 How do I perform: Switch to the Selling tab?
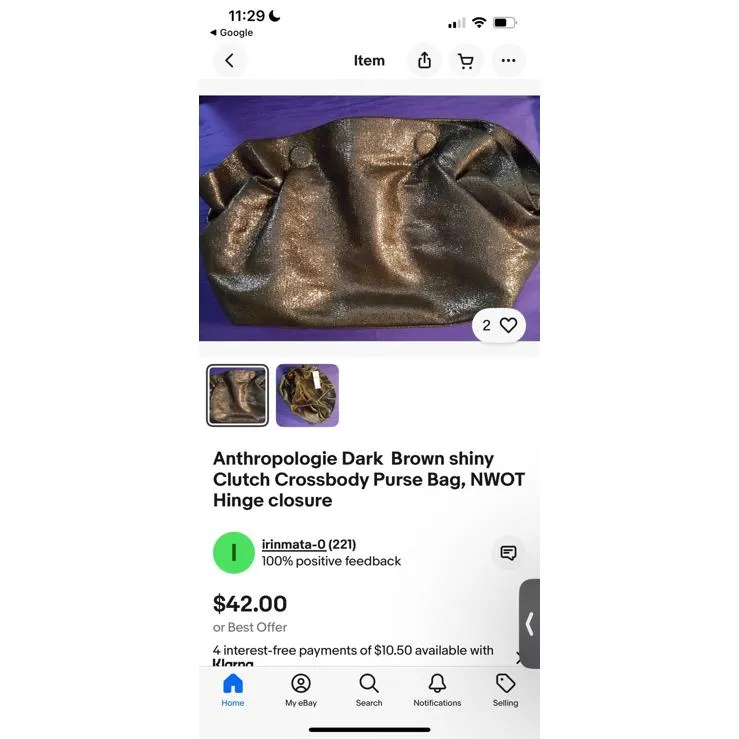coord(505,690)
